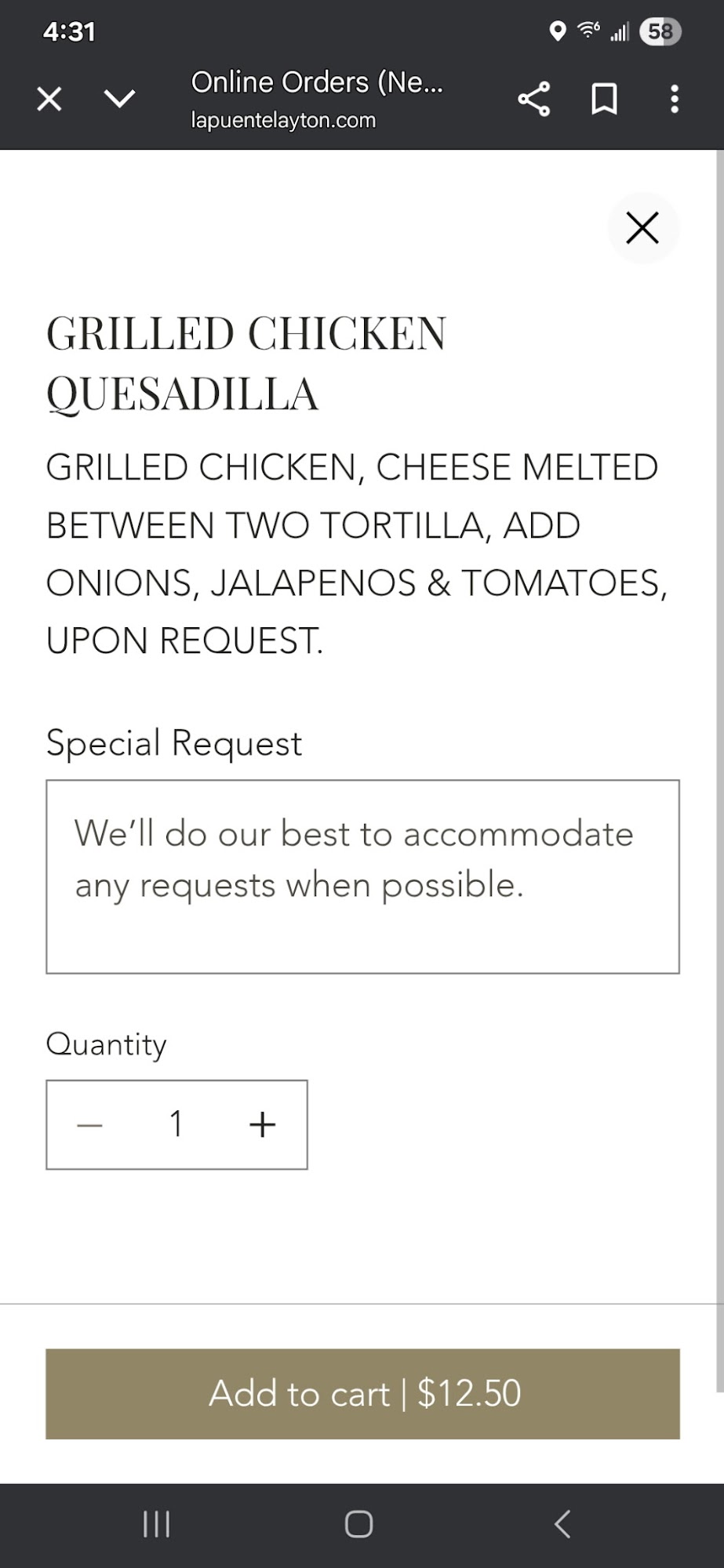Viewport: 724px width, 1568px height.
Task: Go back using the system back button
Action: pos(562,1524)
